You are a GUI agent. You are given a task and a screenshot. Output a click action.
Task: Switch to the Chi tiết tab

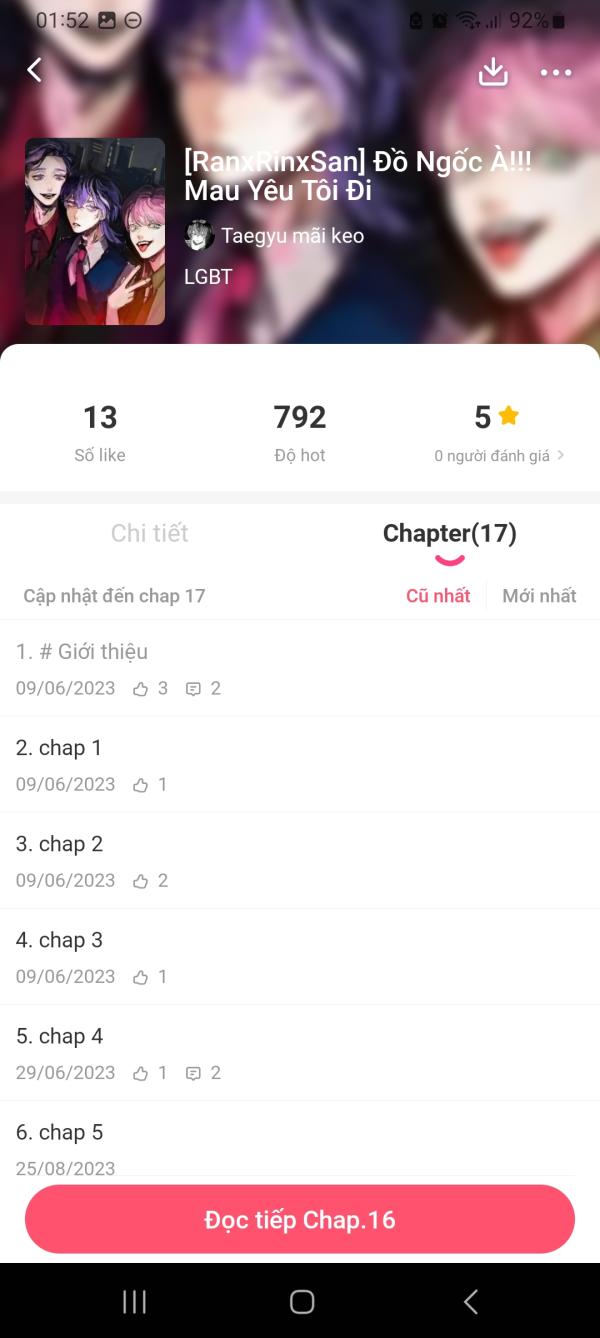click(150, 534)
